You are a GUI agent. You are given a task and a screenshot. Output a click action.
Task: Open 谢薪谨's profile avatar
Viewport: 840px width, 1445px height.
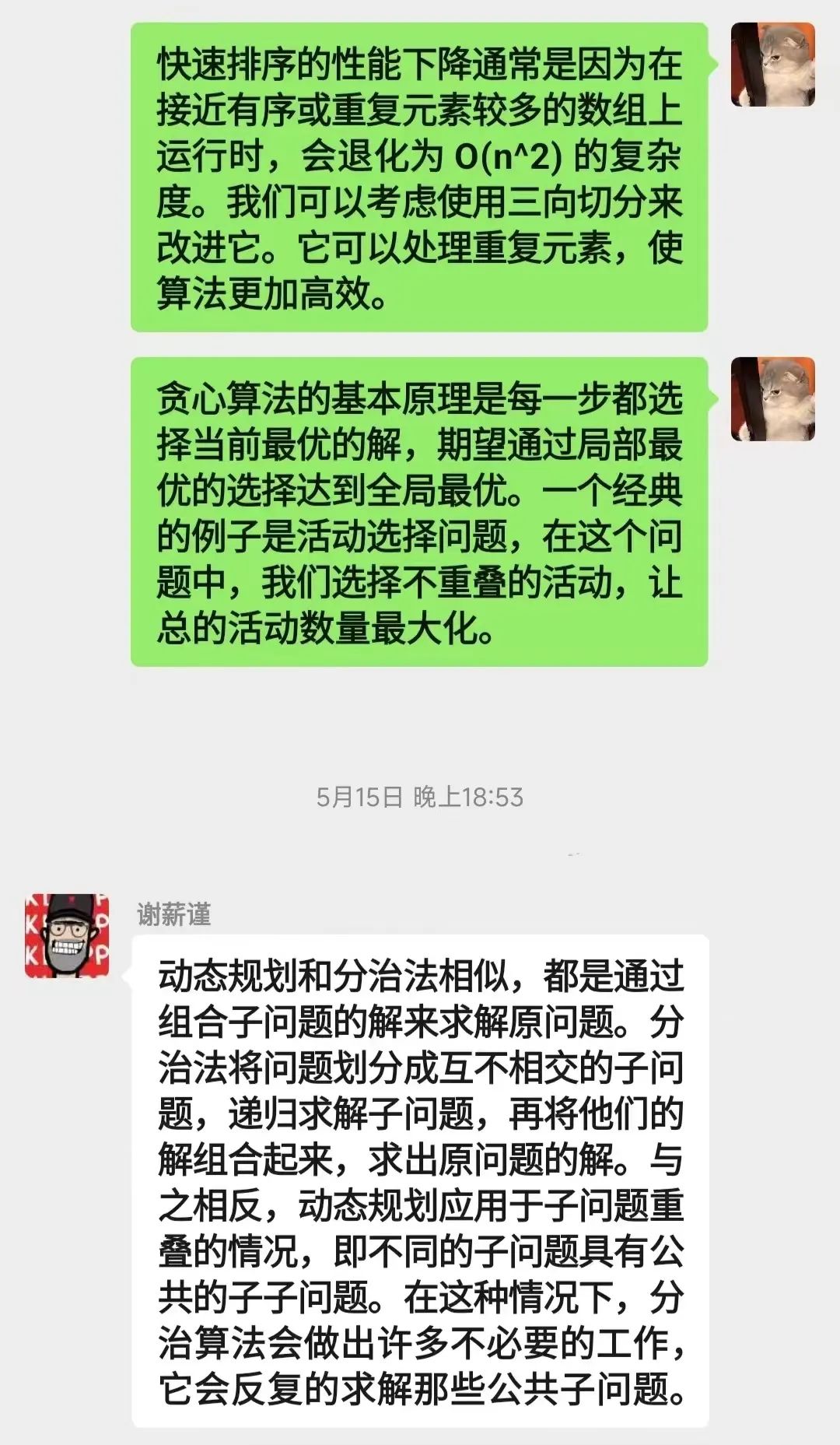click(67, 935)
